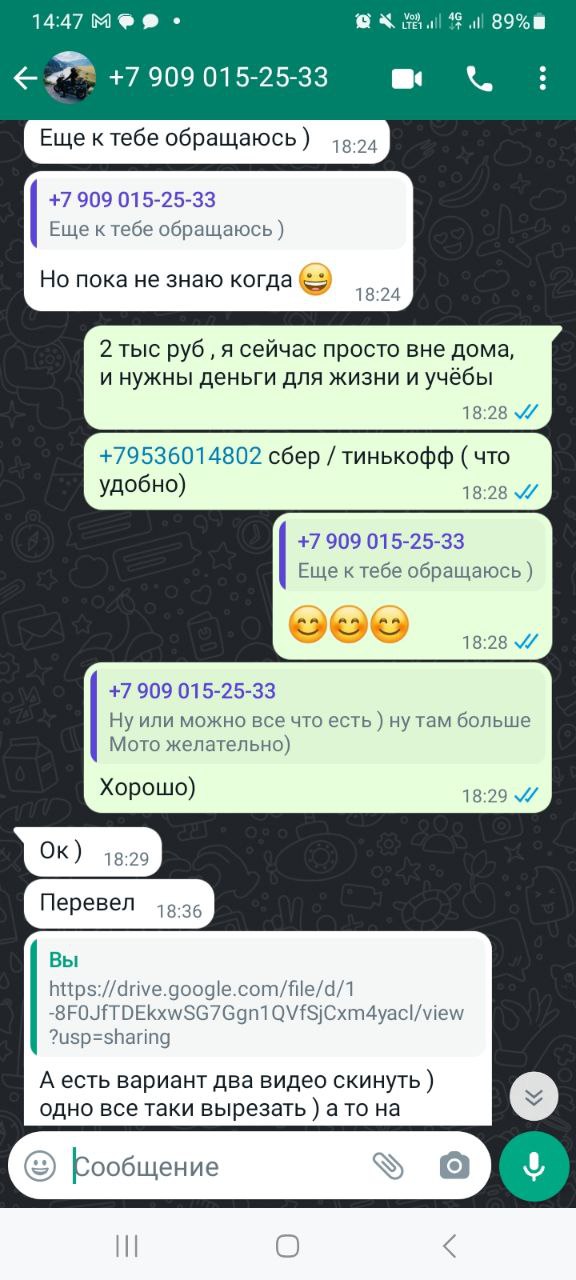This screenshot has width=576, height=1280.
Task: Tap the phone number +79536014802 link
Action: 181,456
